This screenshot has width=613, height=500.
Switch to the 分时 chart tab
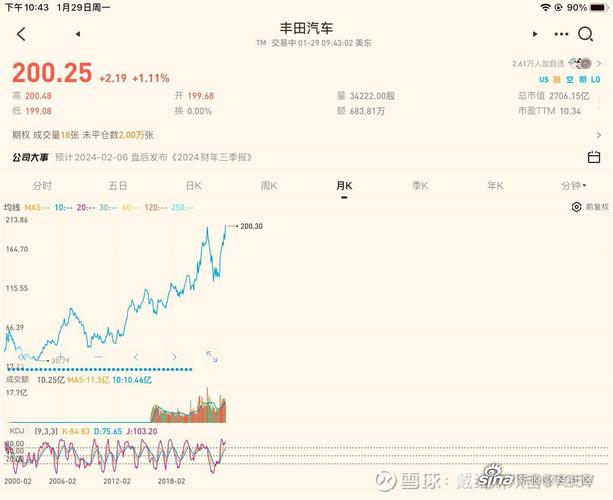click(42, 186)
